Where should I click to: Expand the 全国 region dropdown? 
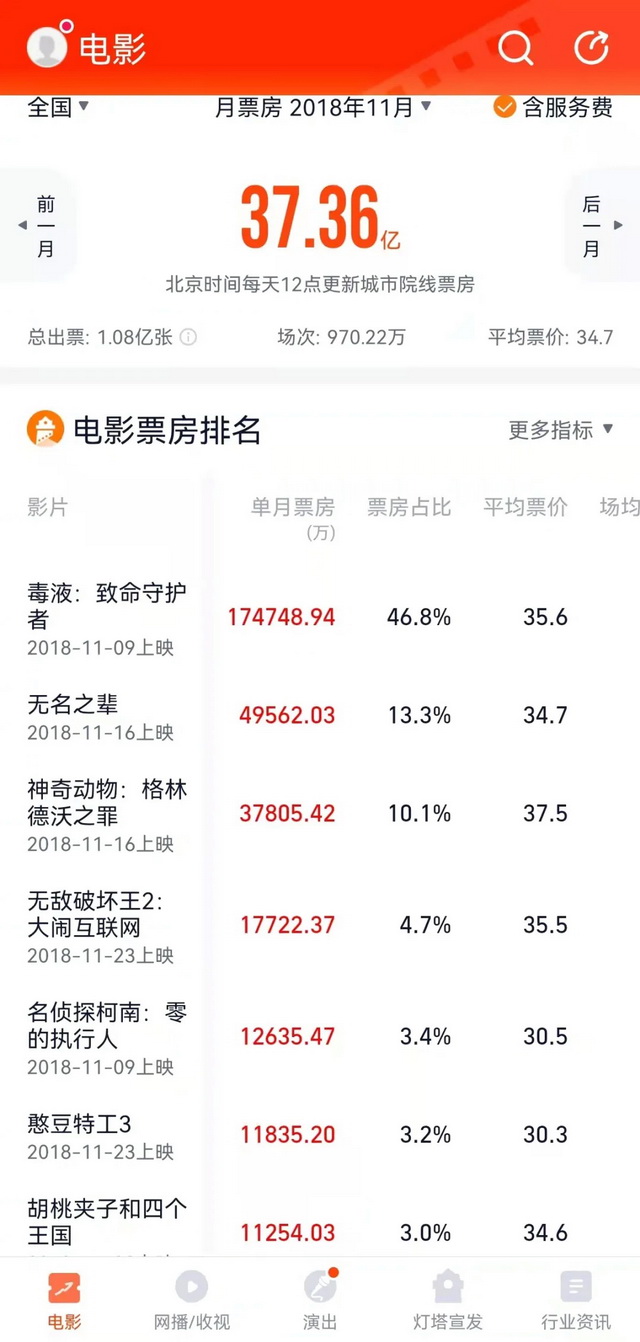58,107
